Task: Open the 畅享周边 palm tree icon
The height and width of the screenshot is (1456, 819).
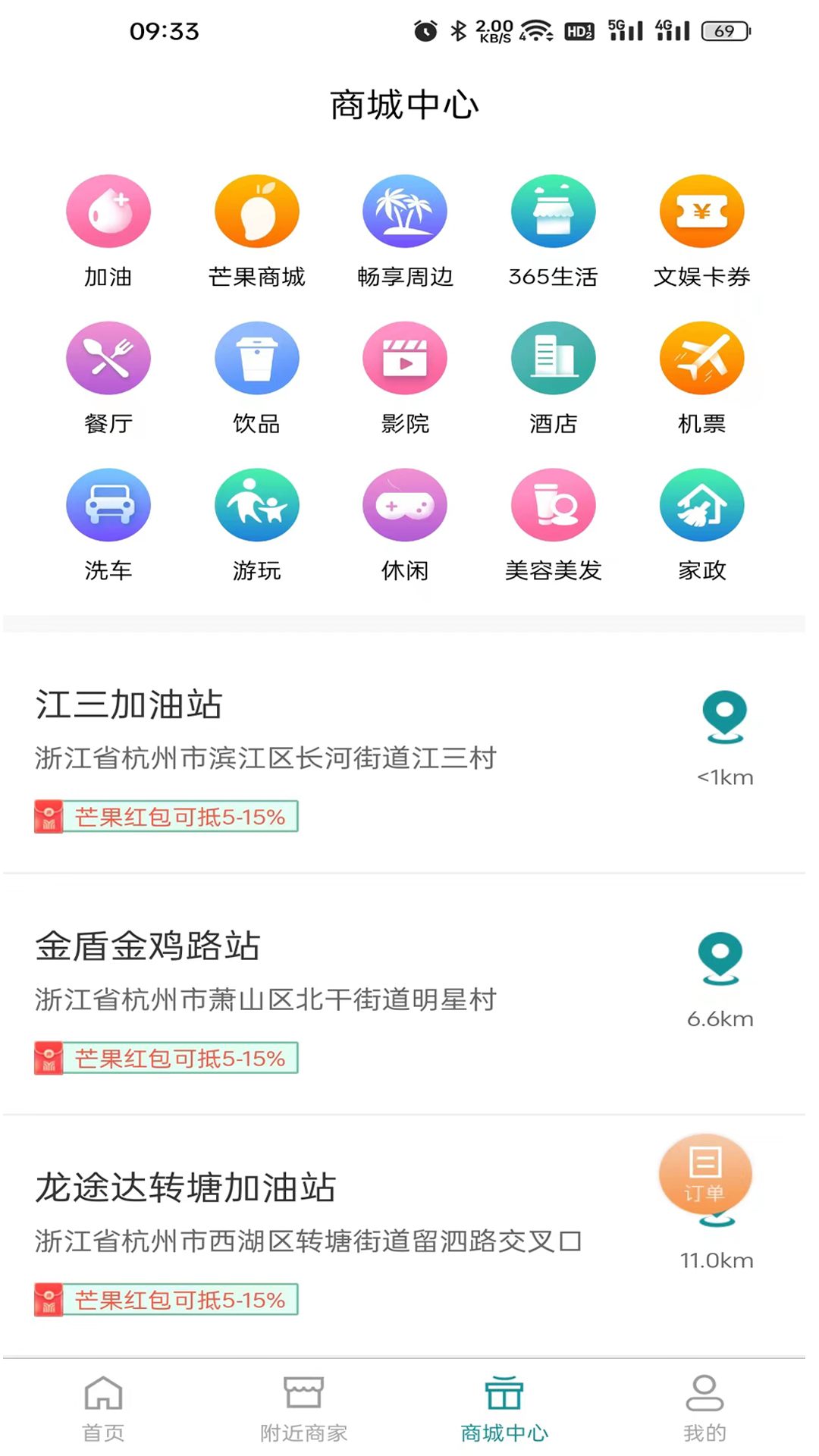Action: click(405, 211)
